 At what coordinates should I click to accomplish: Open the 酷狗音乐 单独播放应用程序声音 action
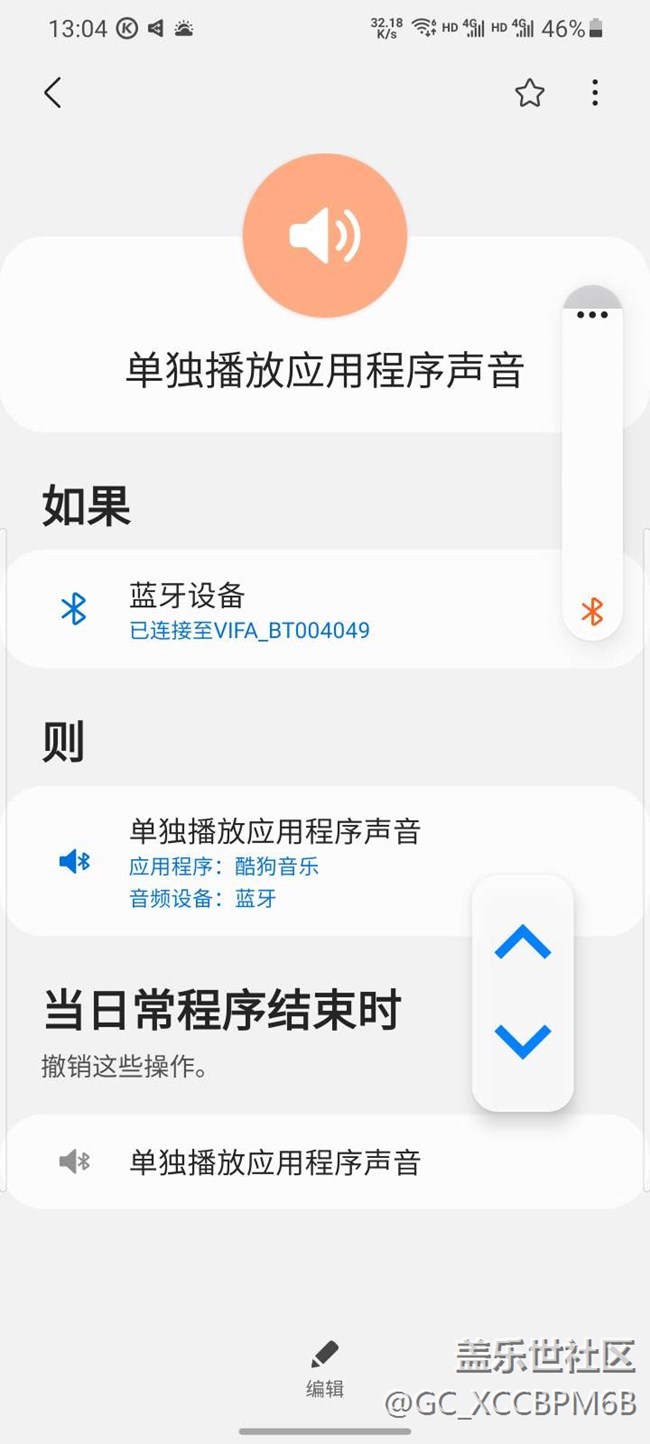325,861
